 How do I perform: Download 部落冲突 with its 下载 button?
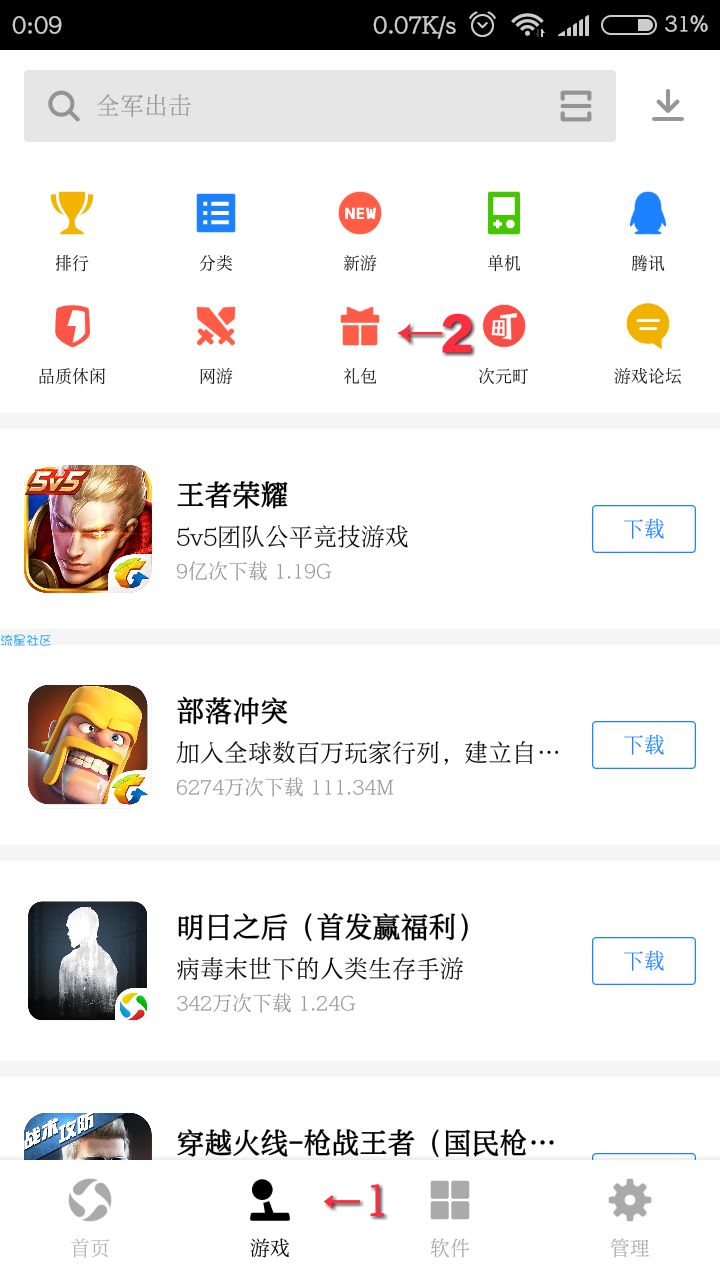[643, 745]
